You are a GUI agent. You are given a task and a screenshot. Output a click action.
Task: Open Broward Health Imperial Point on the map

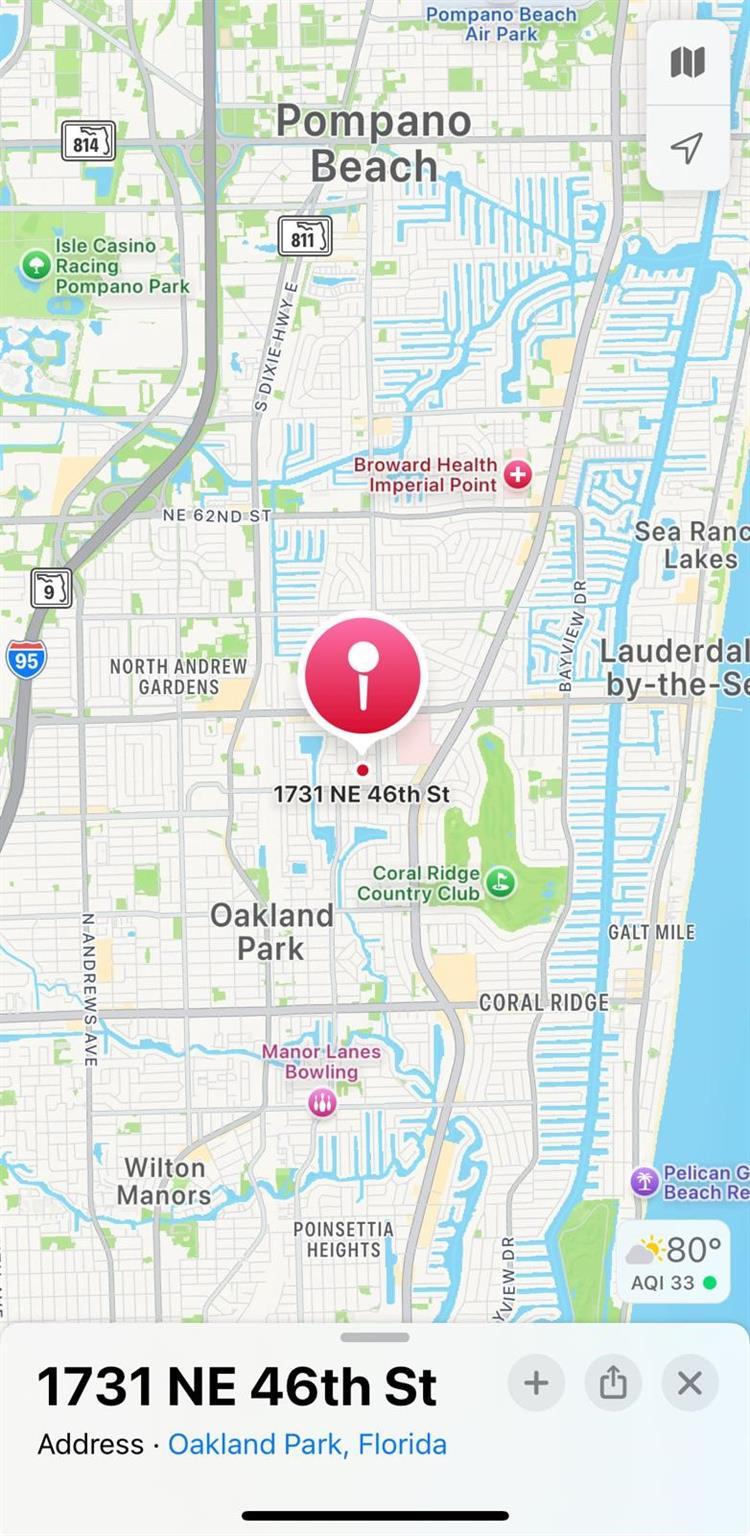click(517, 475)
